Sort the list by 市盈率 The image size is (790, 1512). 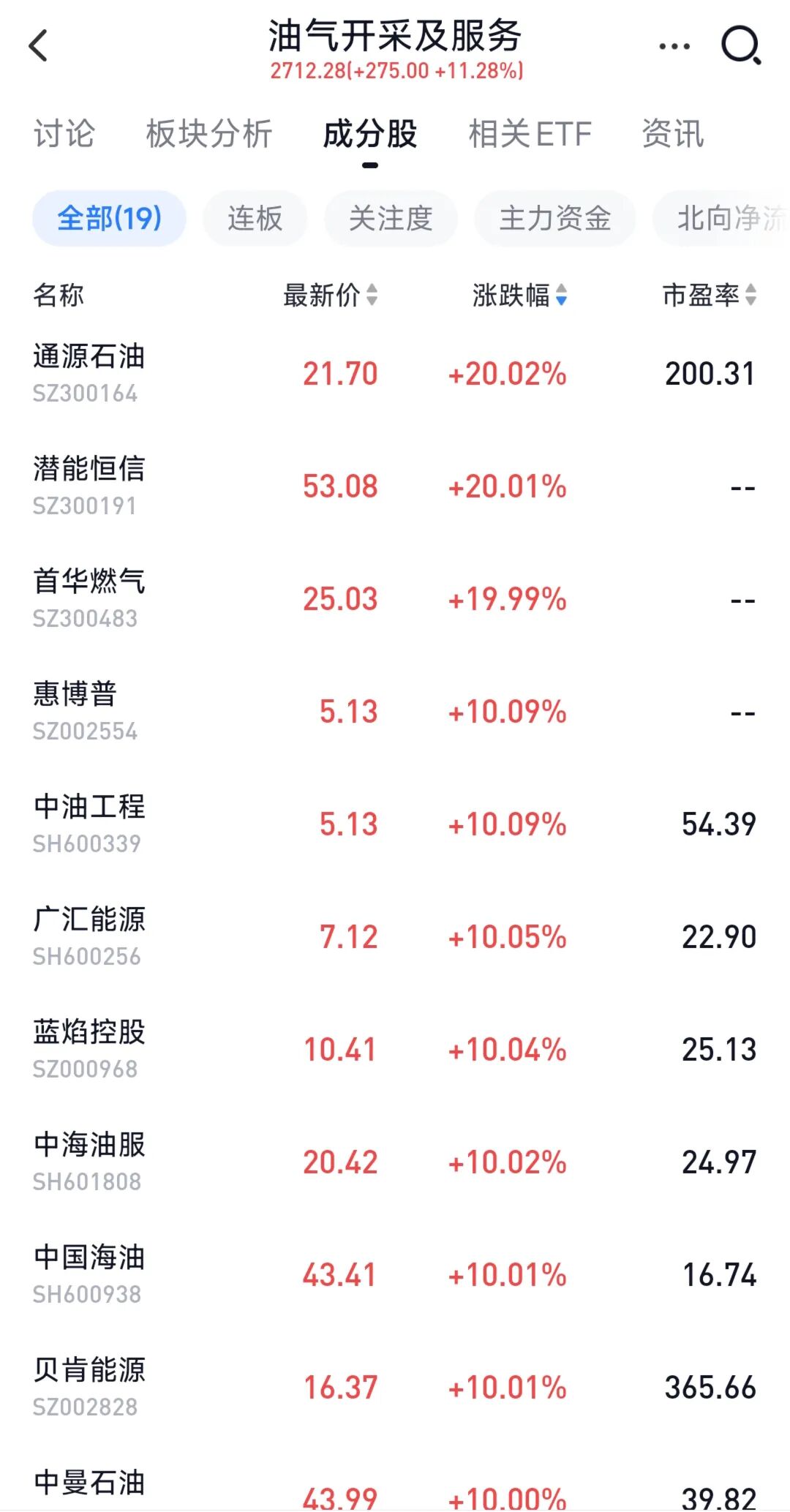pos(709,296)
